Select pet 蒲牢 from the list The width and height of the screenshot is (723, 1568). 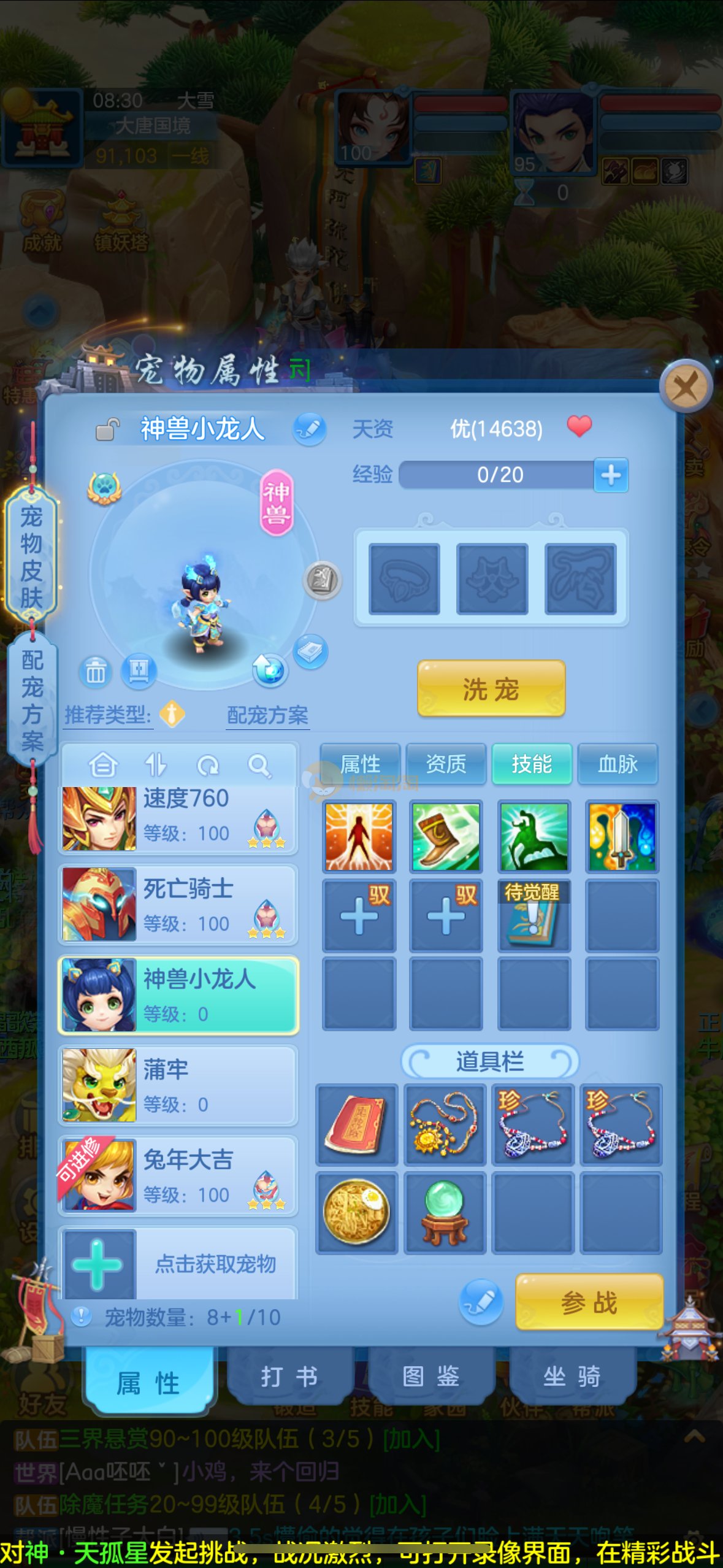[x=178, y=1085]
